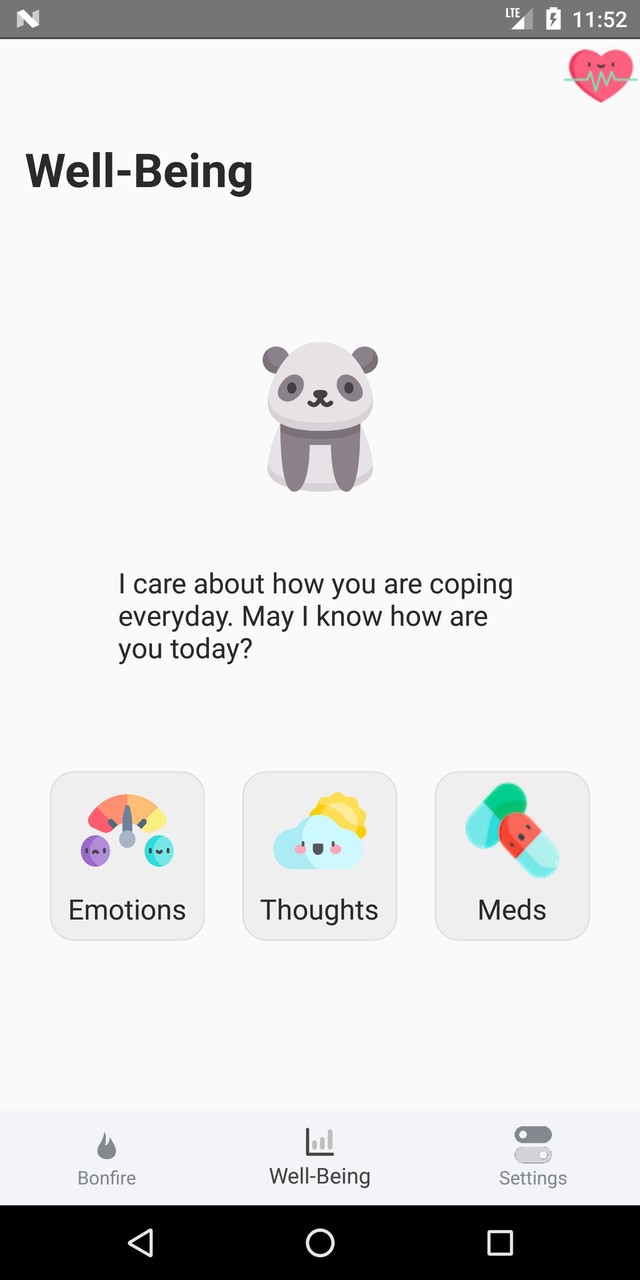This screenshot has height=1280, width=640.
Task: Go to the home screen
Action: point(320,1243)
